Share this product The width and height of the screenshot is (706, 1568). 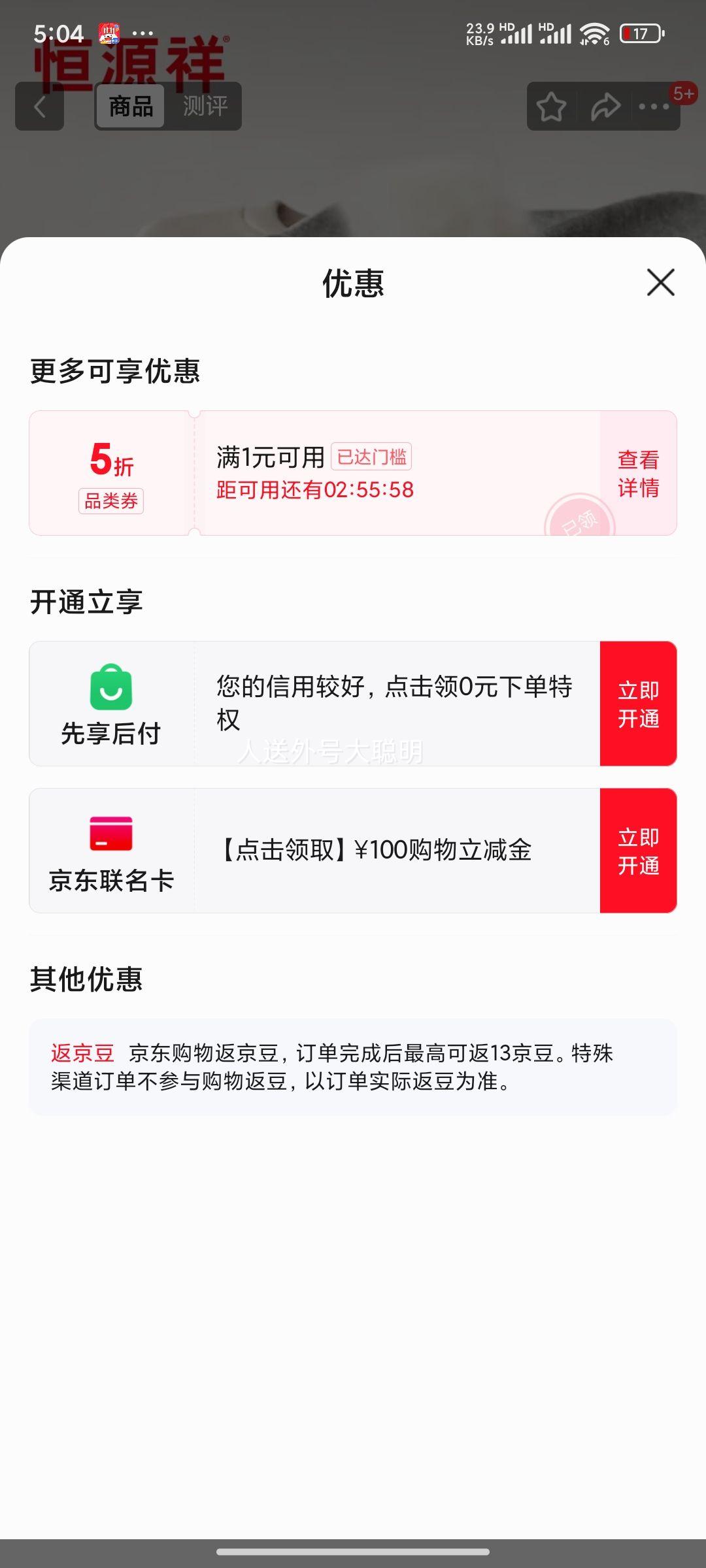[605, 106]
